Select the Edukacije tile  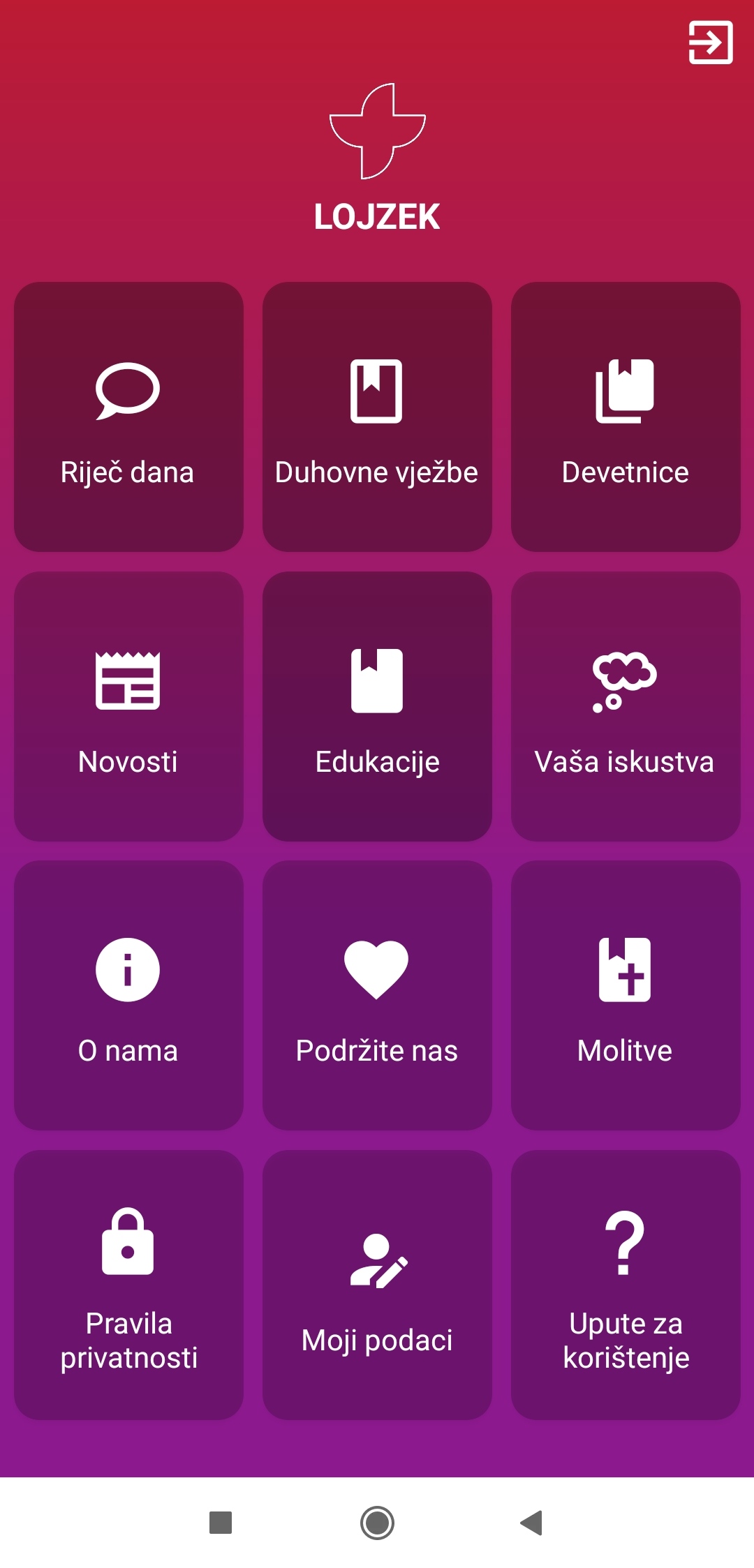click(x=377, y=706)
